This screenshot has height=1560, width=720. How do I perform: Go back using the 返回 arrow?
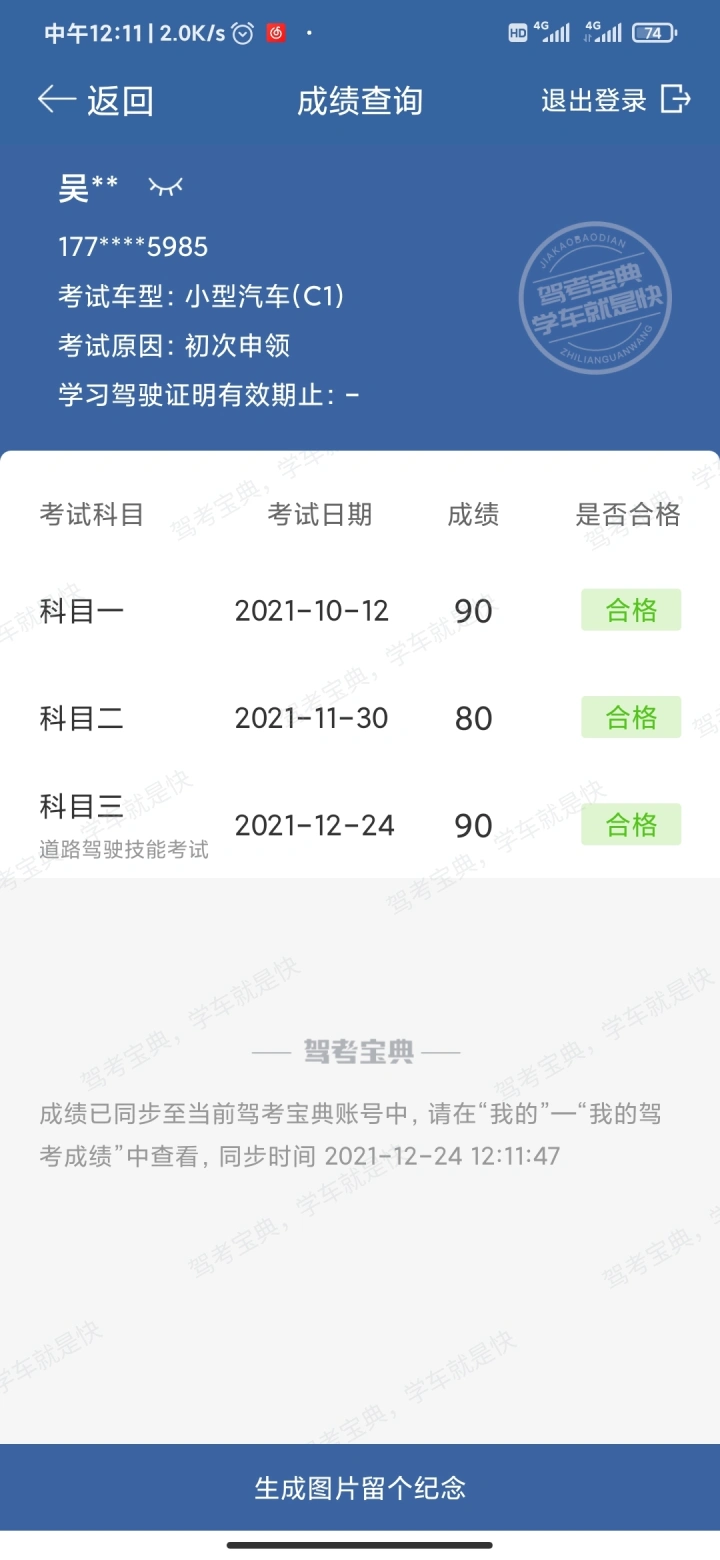94,100
